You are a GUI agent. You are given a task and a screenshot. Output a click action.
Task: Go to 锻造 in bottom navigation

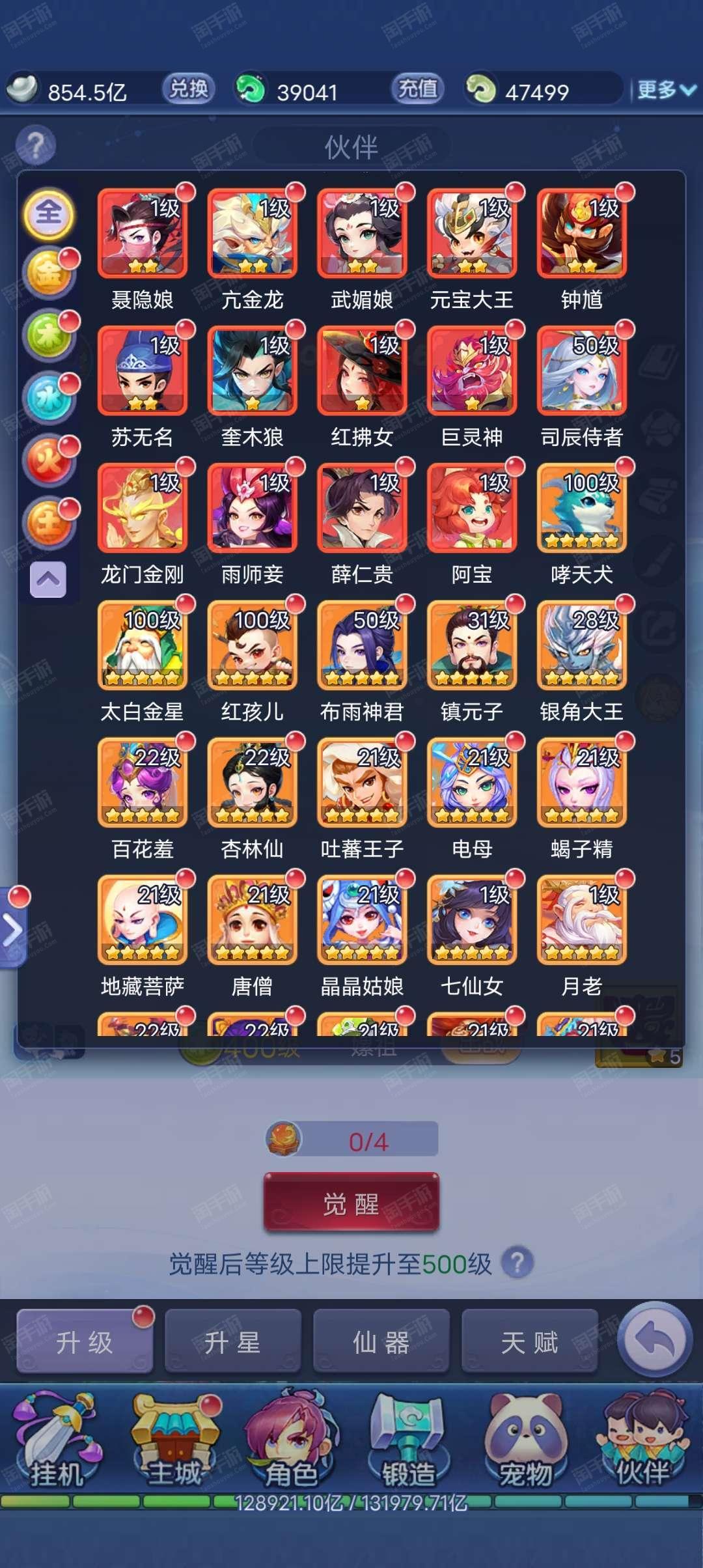(x=409, y=1442)
